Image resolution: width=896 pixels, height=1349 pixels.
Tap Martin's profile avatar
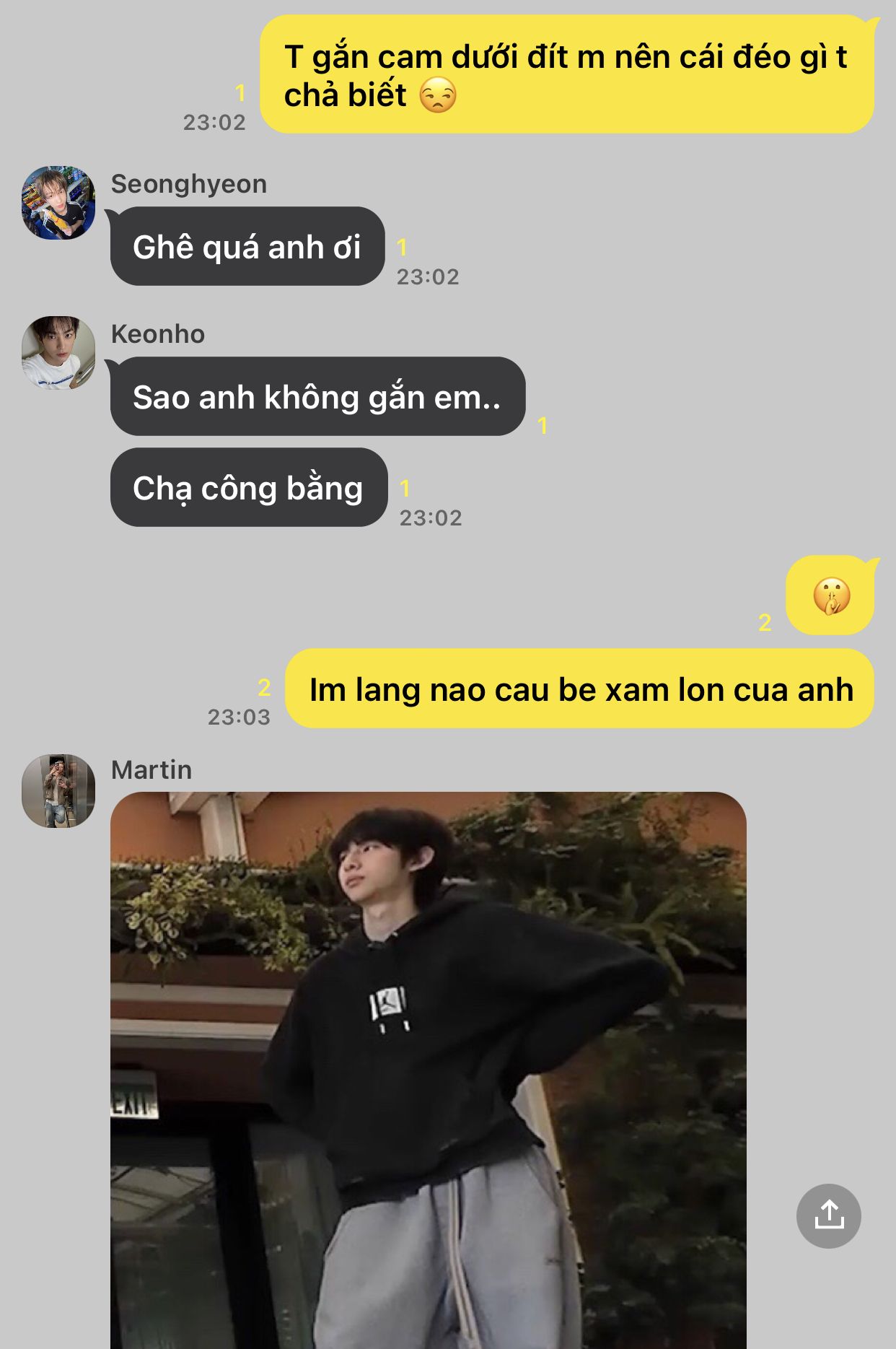(x=58, y=791)
